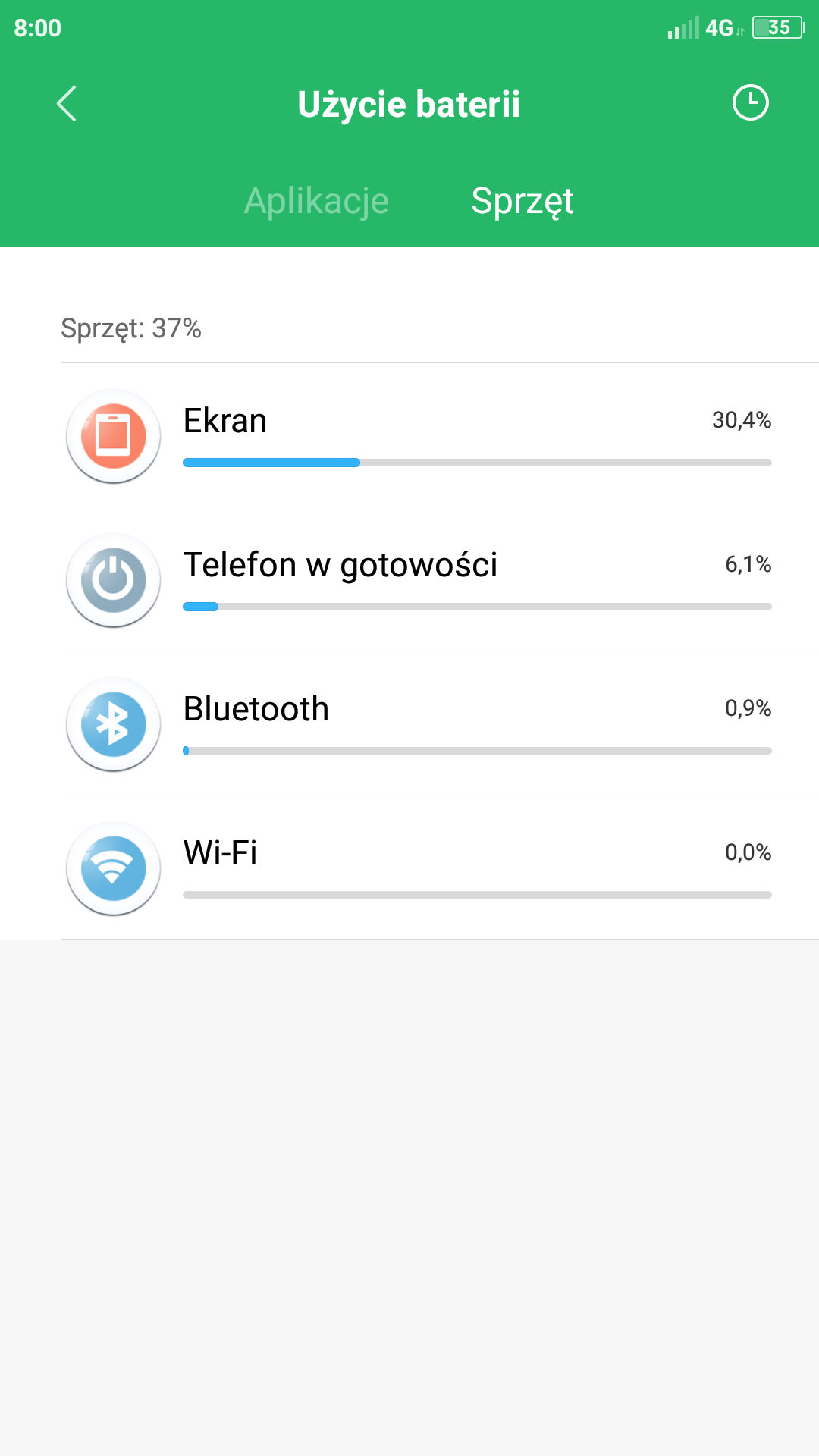Open the battery history clock icon
This screenshot has height=1456, width=819.
[750, 102]
